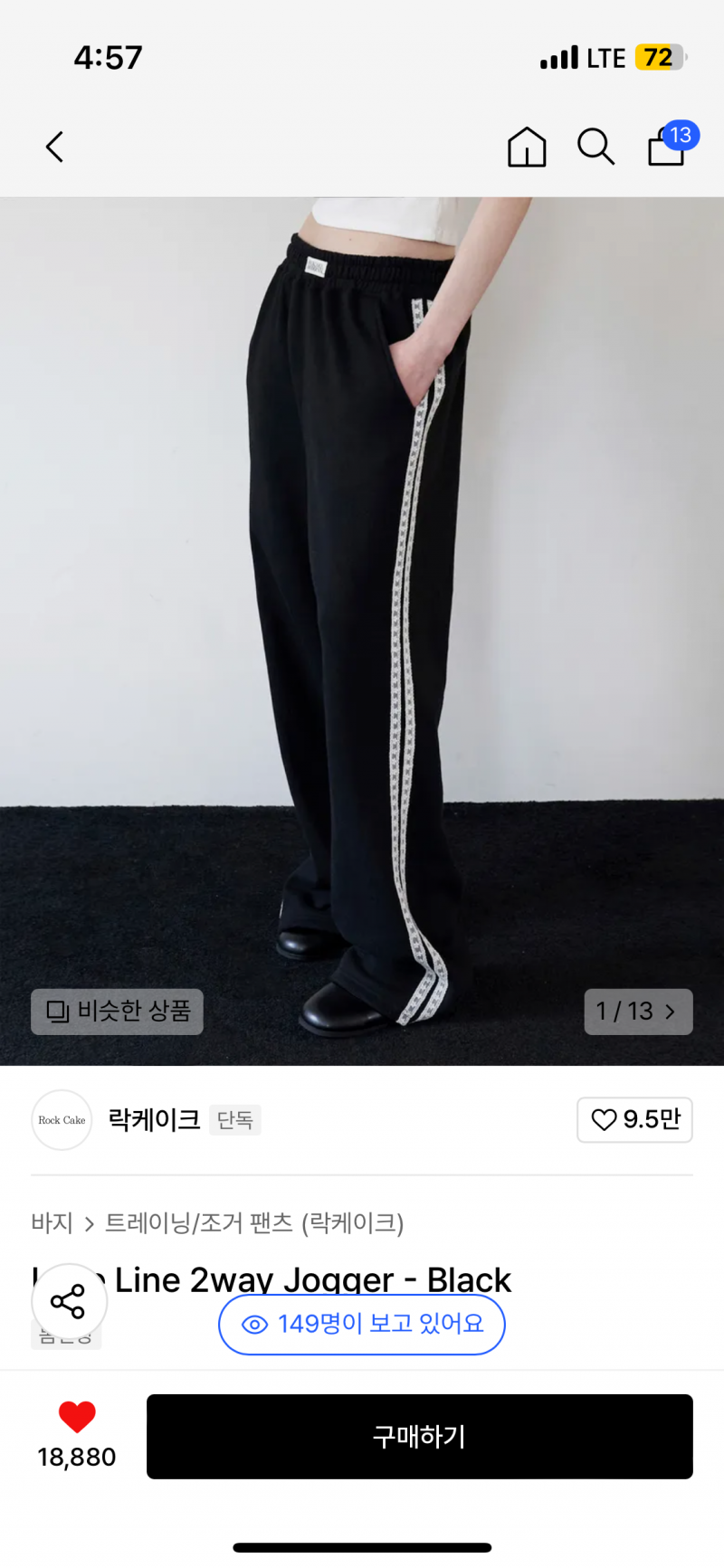
Task: Share this product
Action: point(69,1302)
